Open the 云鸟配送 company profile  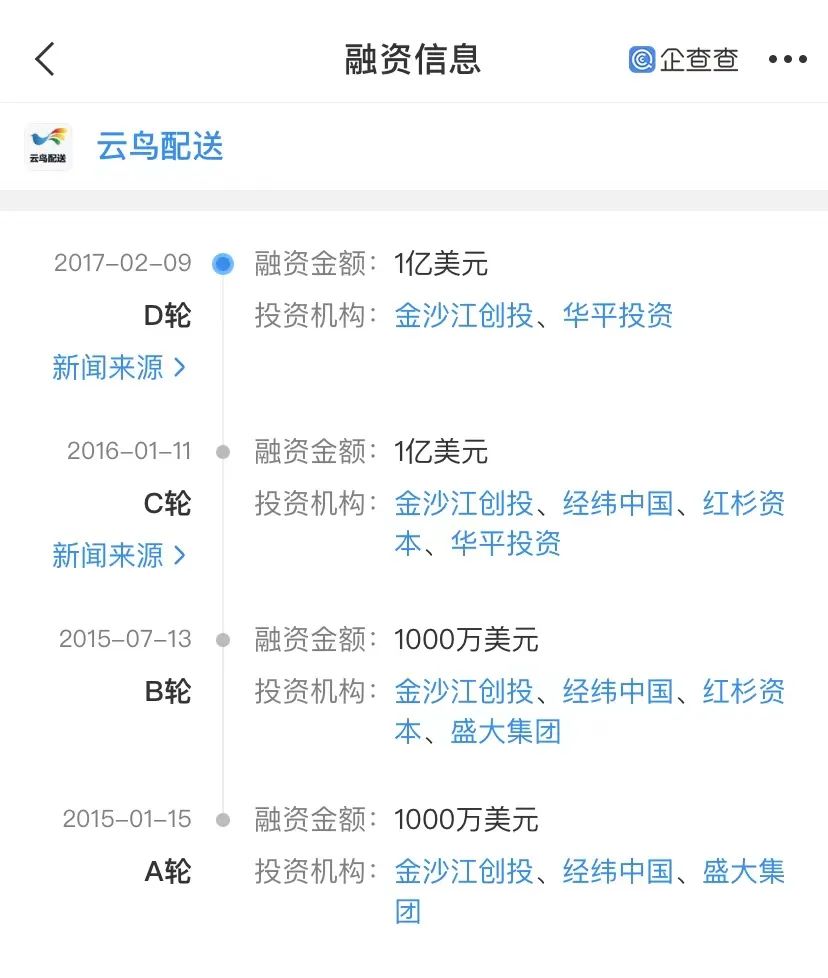[159, 147]
